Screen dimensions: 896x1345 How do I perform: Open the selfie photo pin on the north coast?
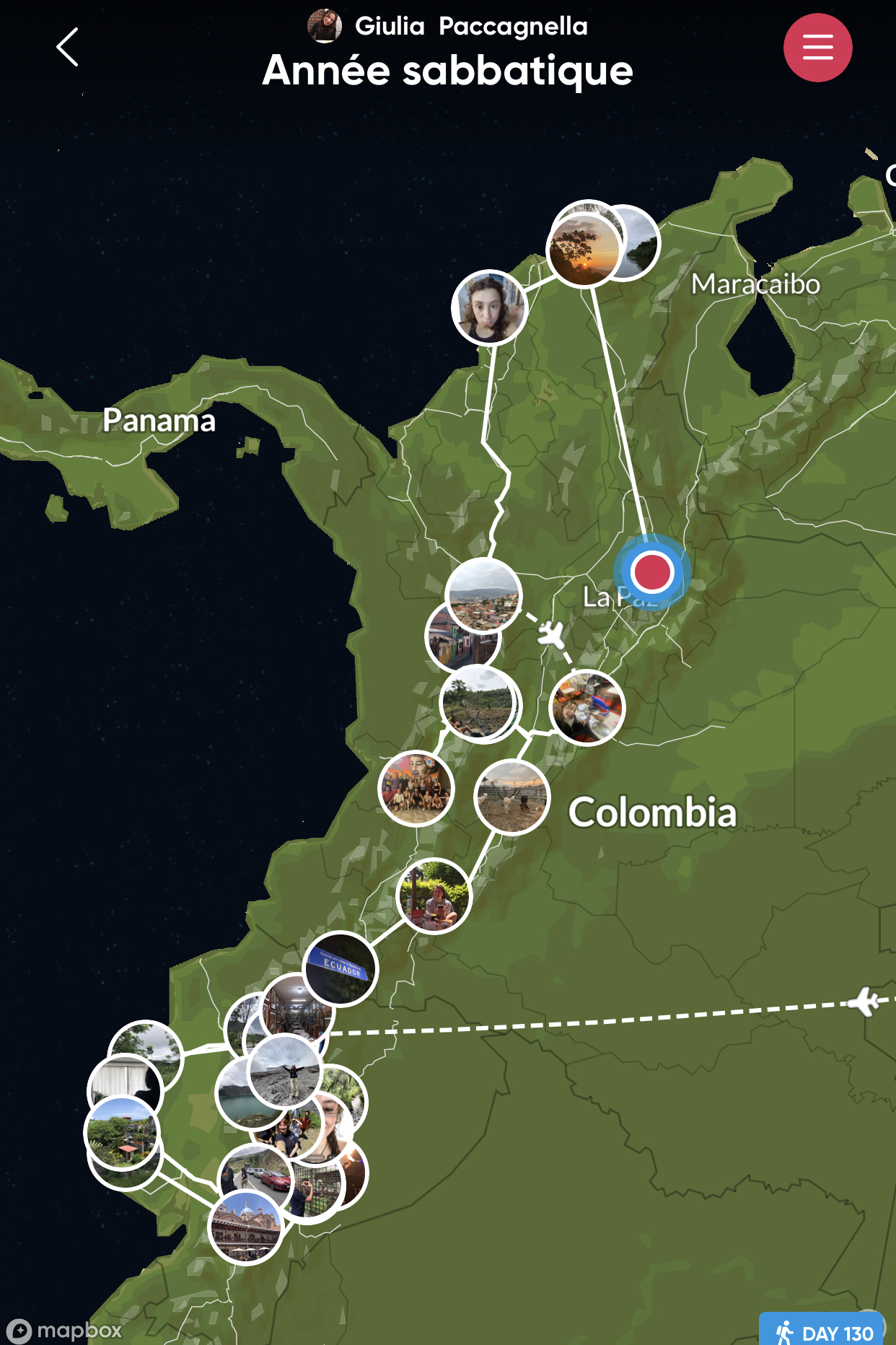point(489,307)
